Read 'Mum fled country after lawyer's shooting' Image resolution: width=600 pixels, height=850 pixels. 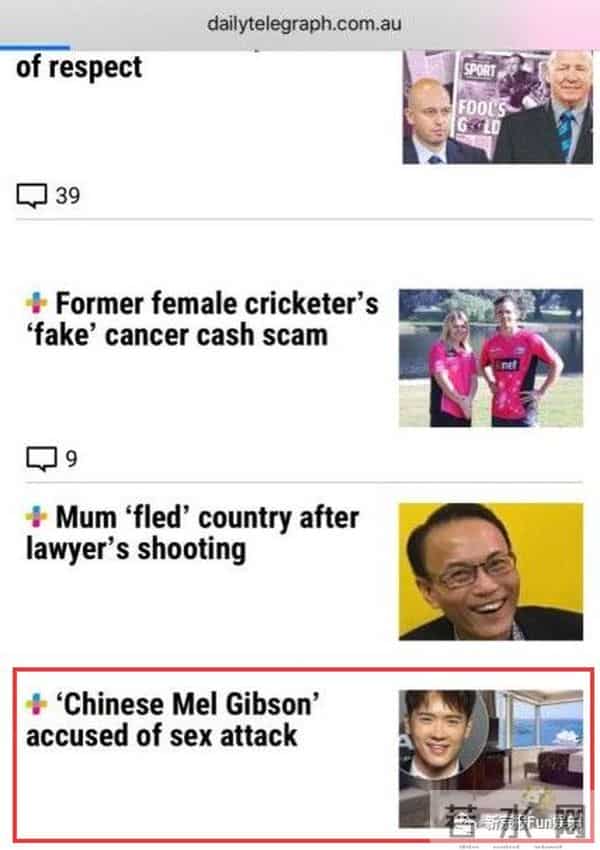point(192,533)
